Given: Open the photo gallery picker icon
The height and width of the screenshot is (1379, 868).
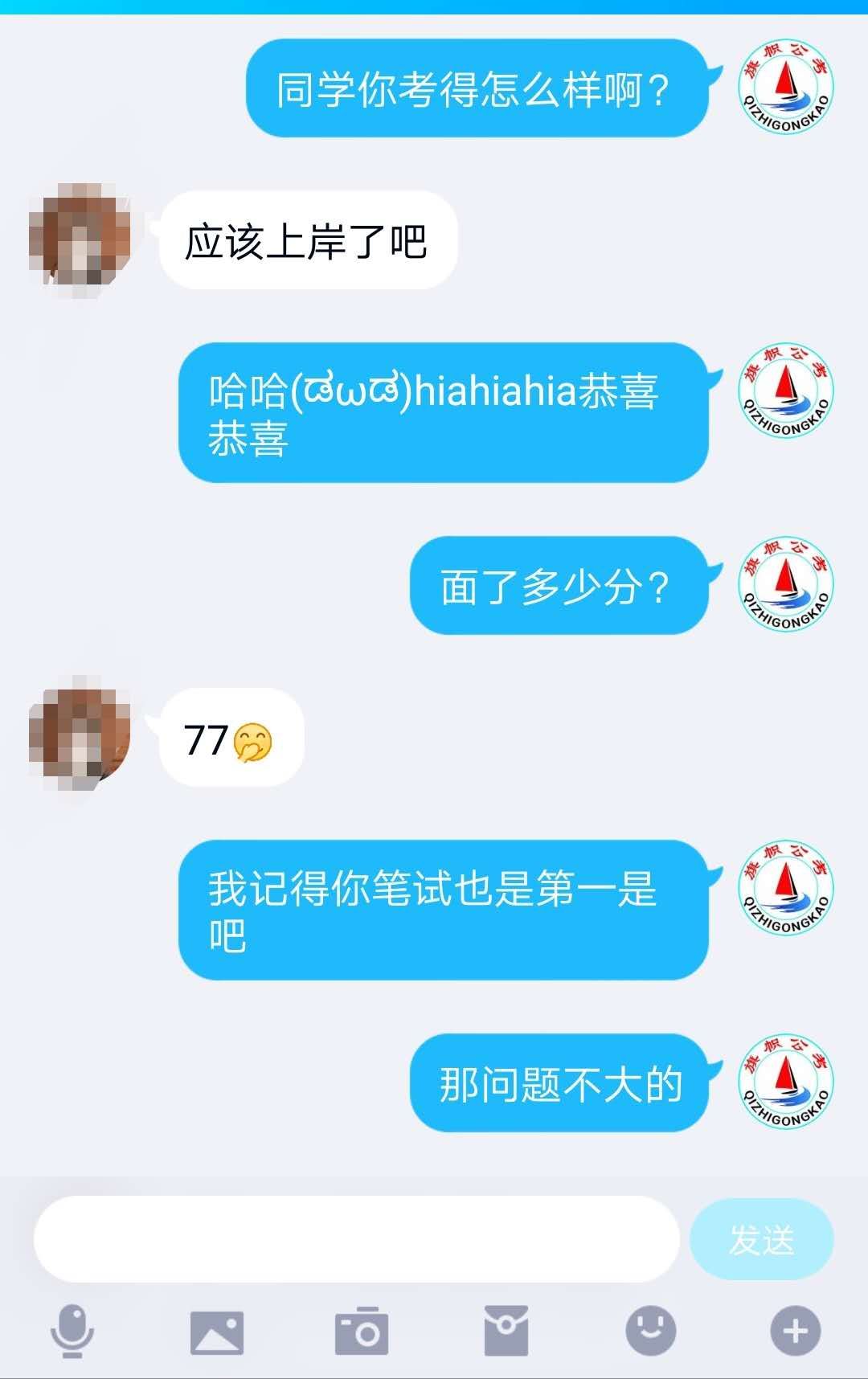Looking at the screenshot, I should [x=216, y=1332].
